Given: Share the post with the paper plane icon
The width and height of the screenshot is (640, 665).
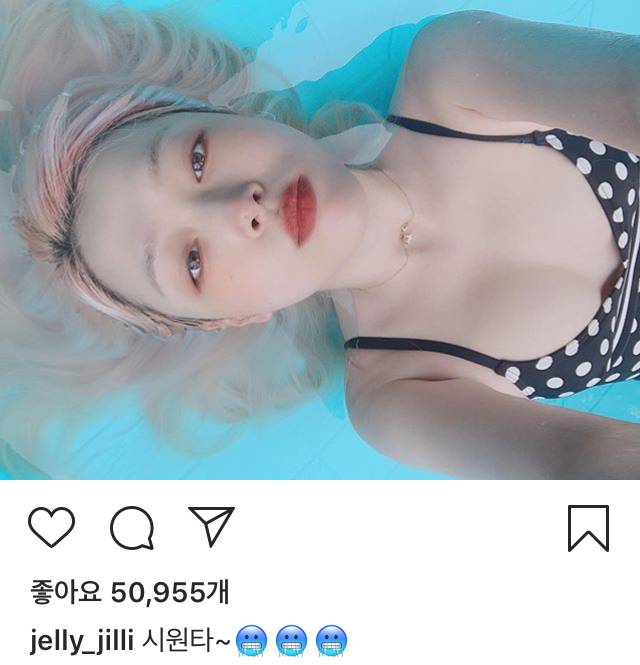Looking at the screenshot, I should pyautogui.click(x=211, y=526).
